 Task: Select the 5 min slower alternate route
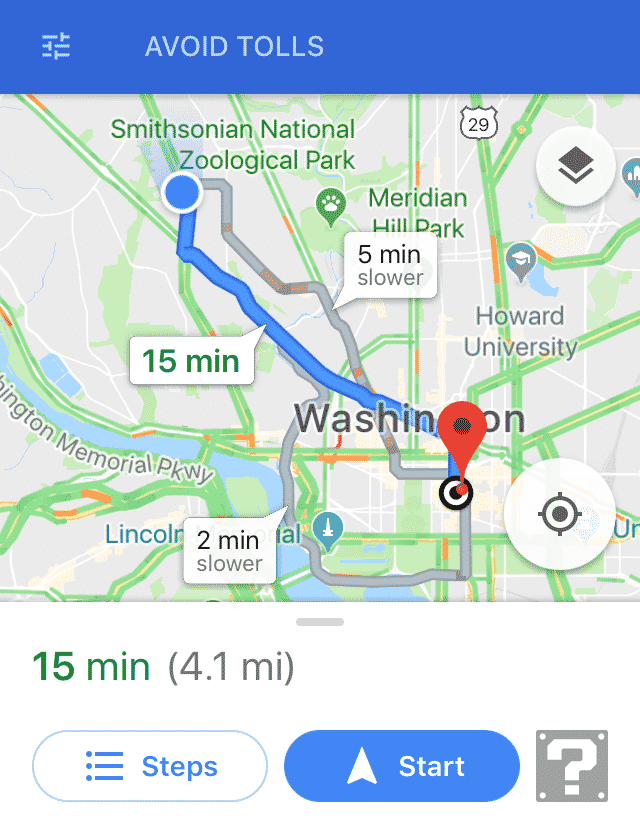pyautogui.click(x=390, y=265)
